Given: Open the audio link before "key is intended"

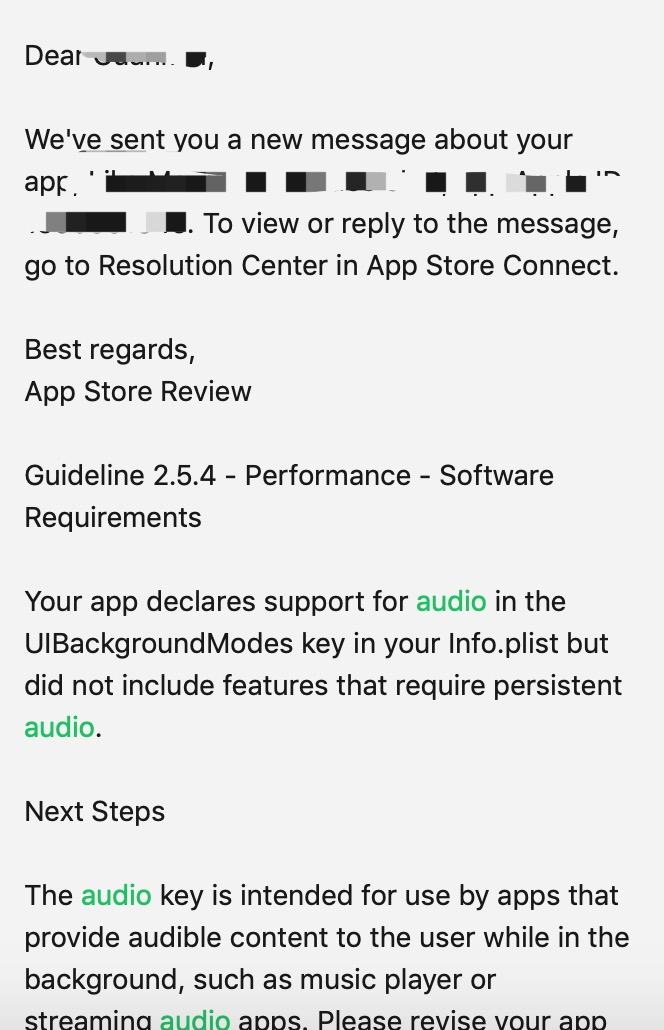Looking at the screenshot, I should coord(116,895).
